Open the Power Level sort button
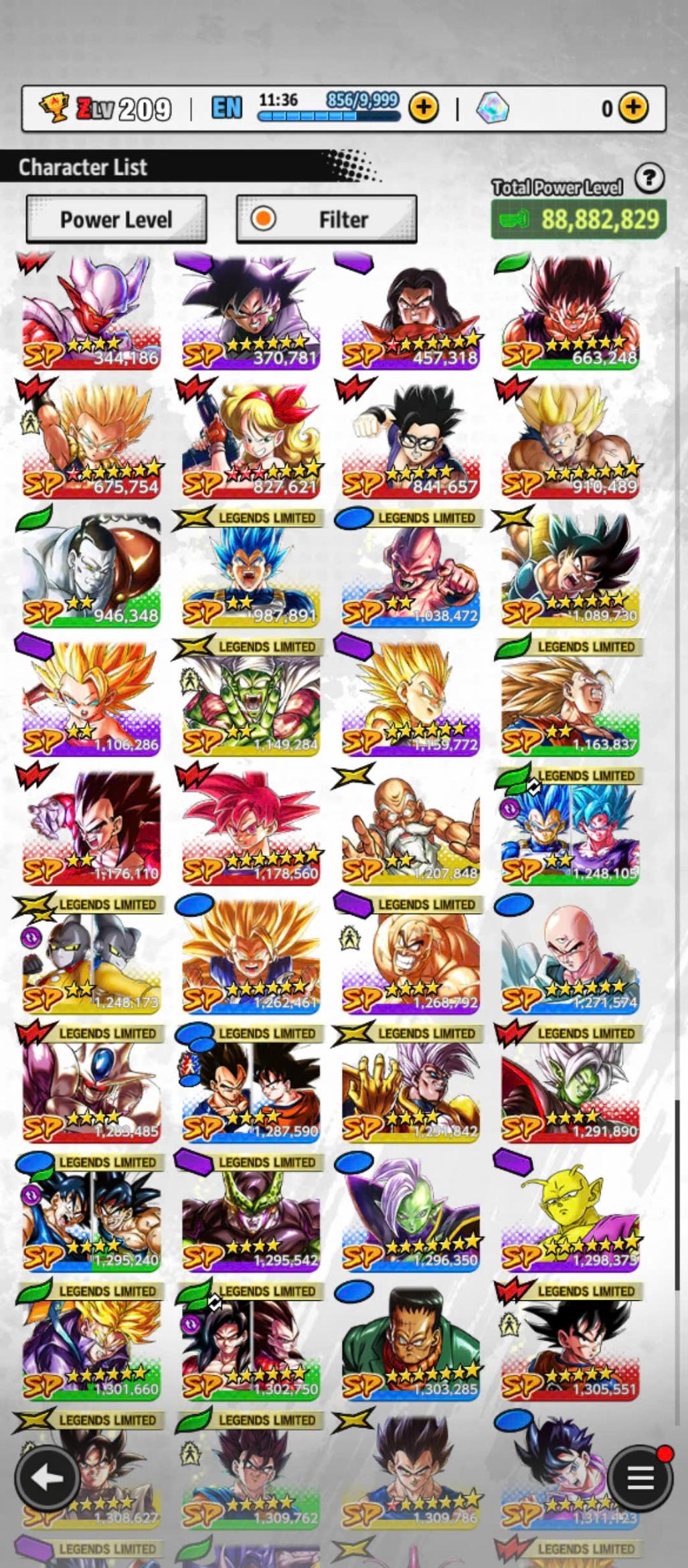The image size is (688, 1568). [116, 219]
